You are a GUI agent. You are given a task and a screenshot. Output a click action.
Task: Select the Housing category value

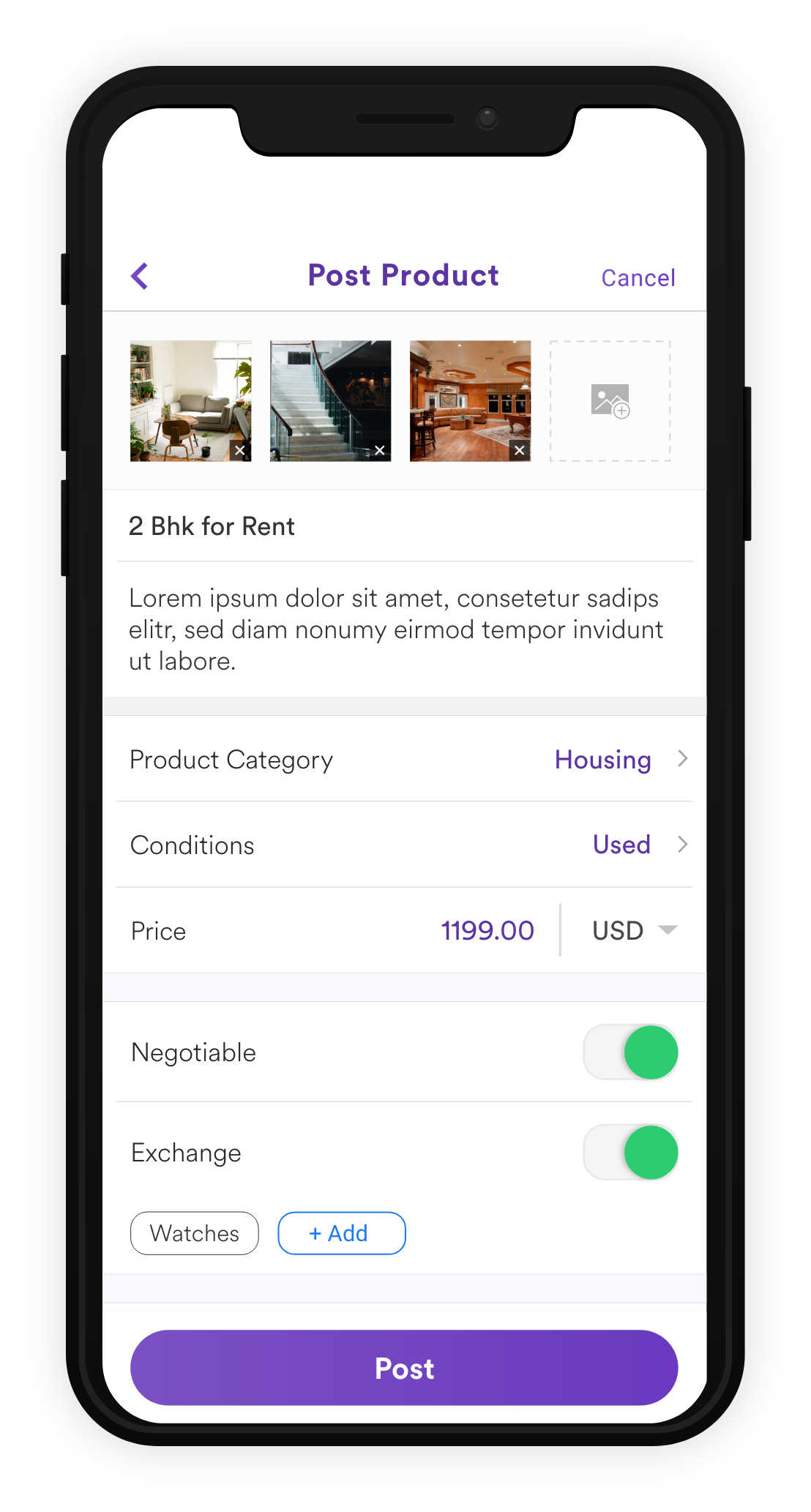[602, 760]
